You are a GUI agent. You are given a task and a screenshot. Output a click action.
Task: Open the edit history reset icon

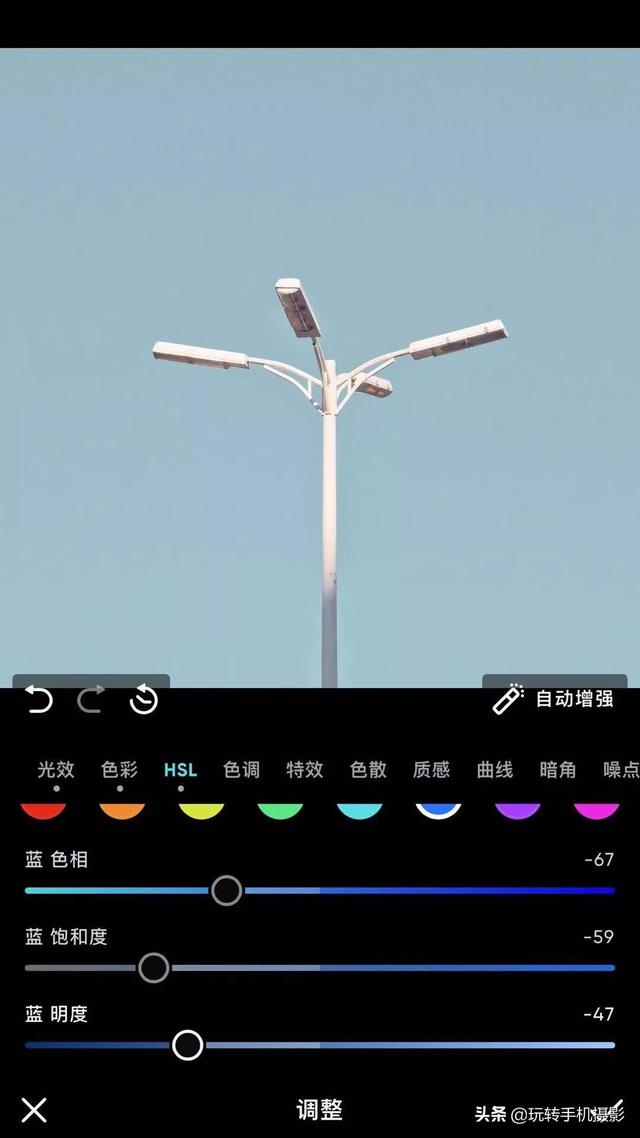144,699
